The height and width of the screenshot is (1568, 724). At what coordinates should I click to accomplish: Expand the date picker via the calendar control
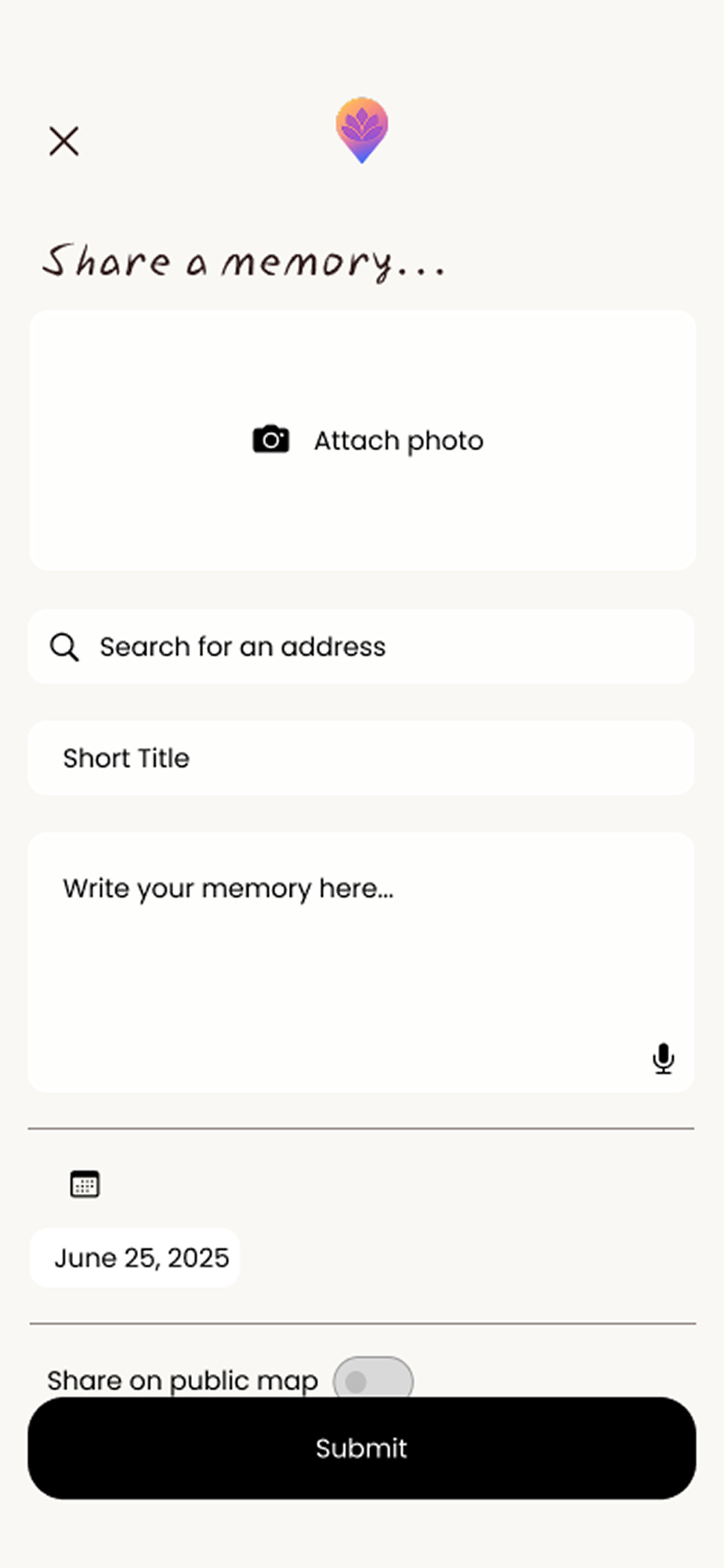[x=85, y=1184]
